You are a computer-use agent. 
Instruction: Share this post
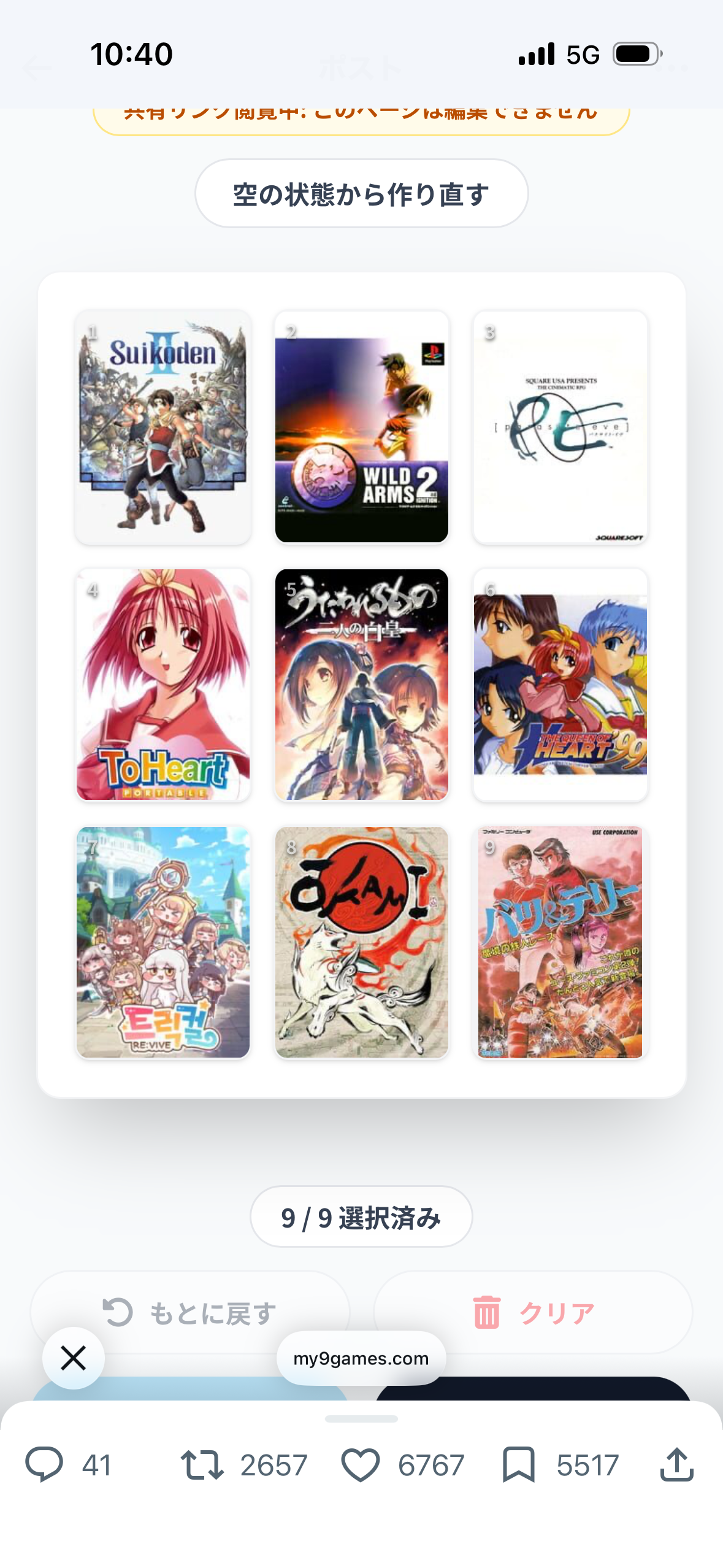click(676, 1465)
